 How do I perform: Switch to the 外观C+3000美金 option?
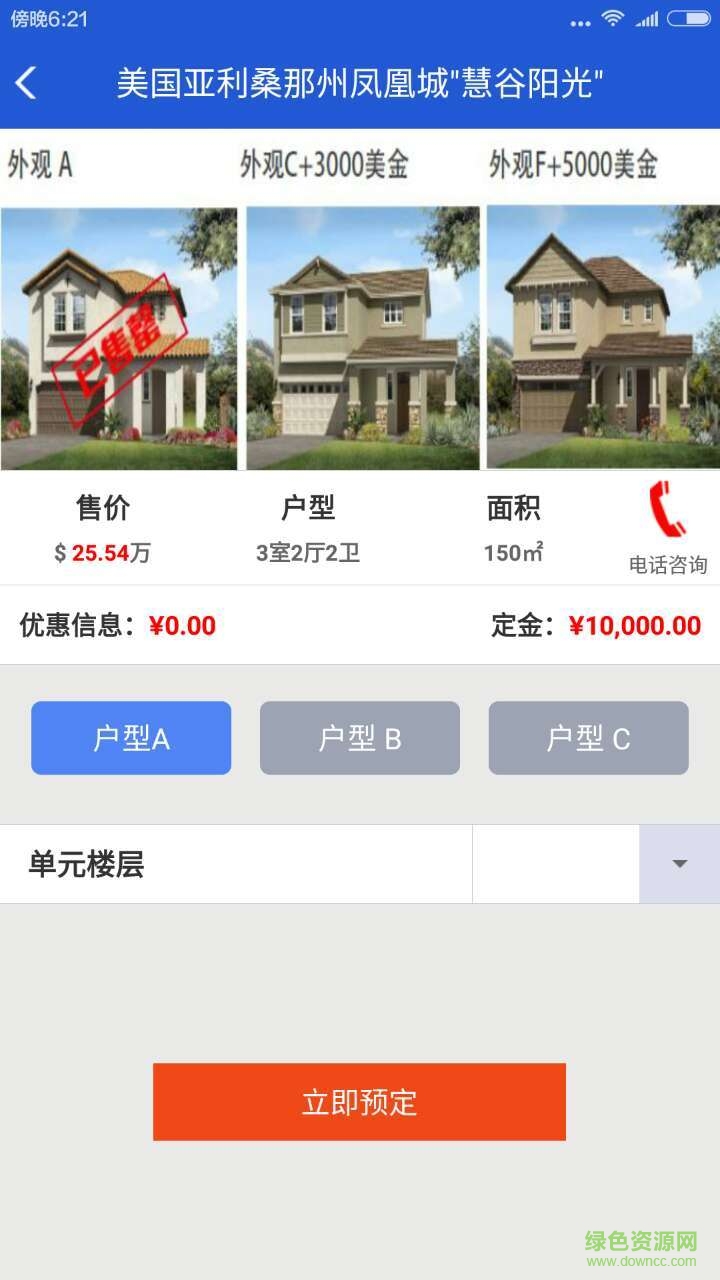pos(361,336)
